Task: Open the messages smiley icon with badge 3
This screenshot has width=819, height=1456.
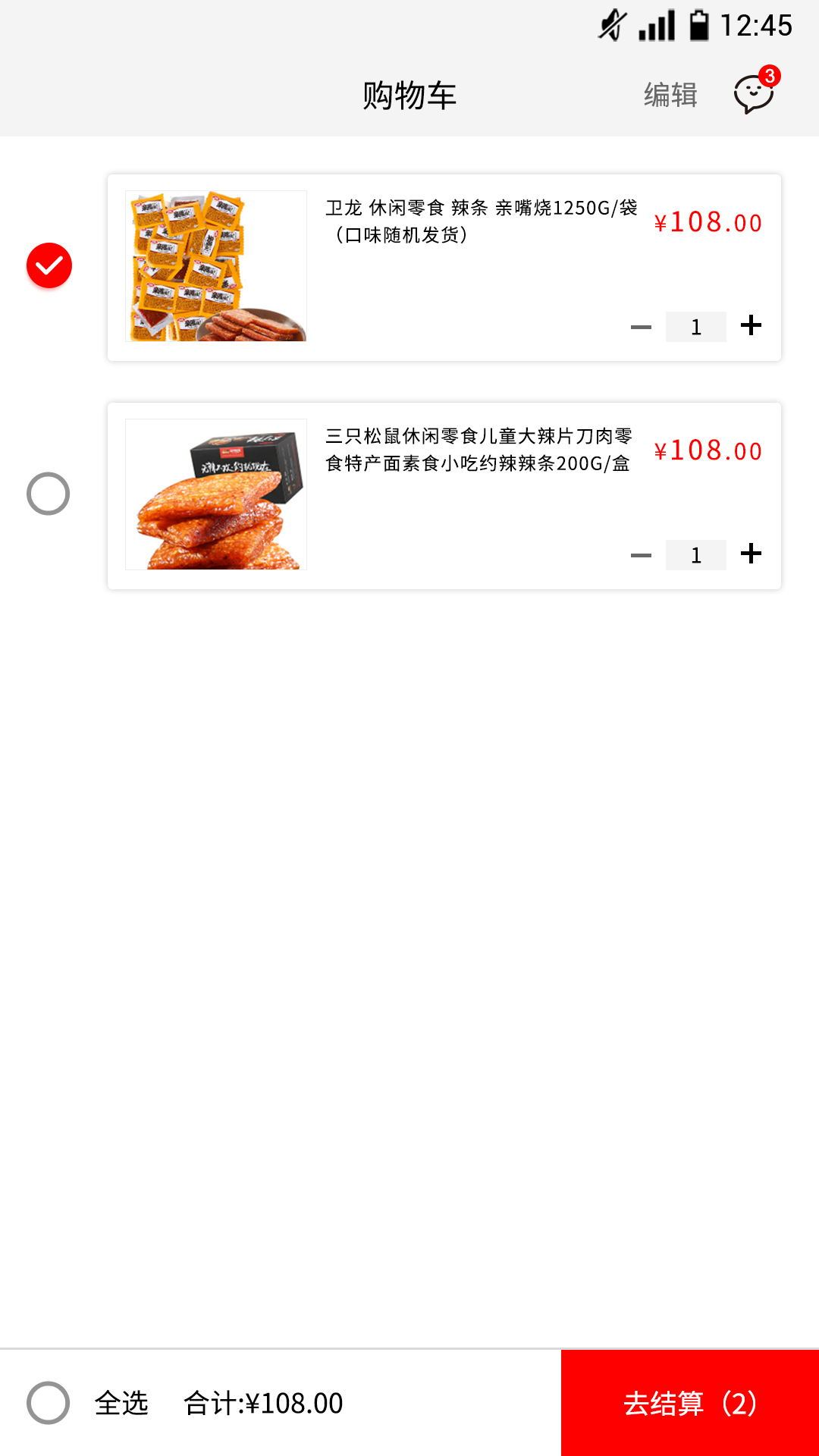Action: click(x=755, y=94)
